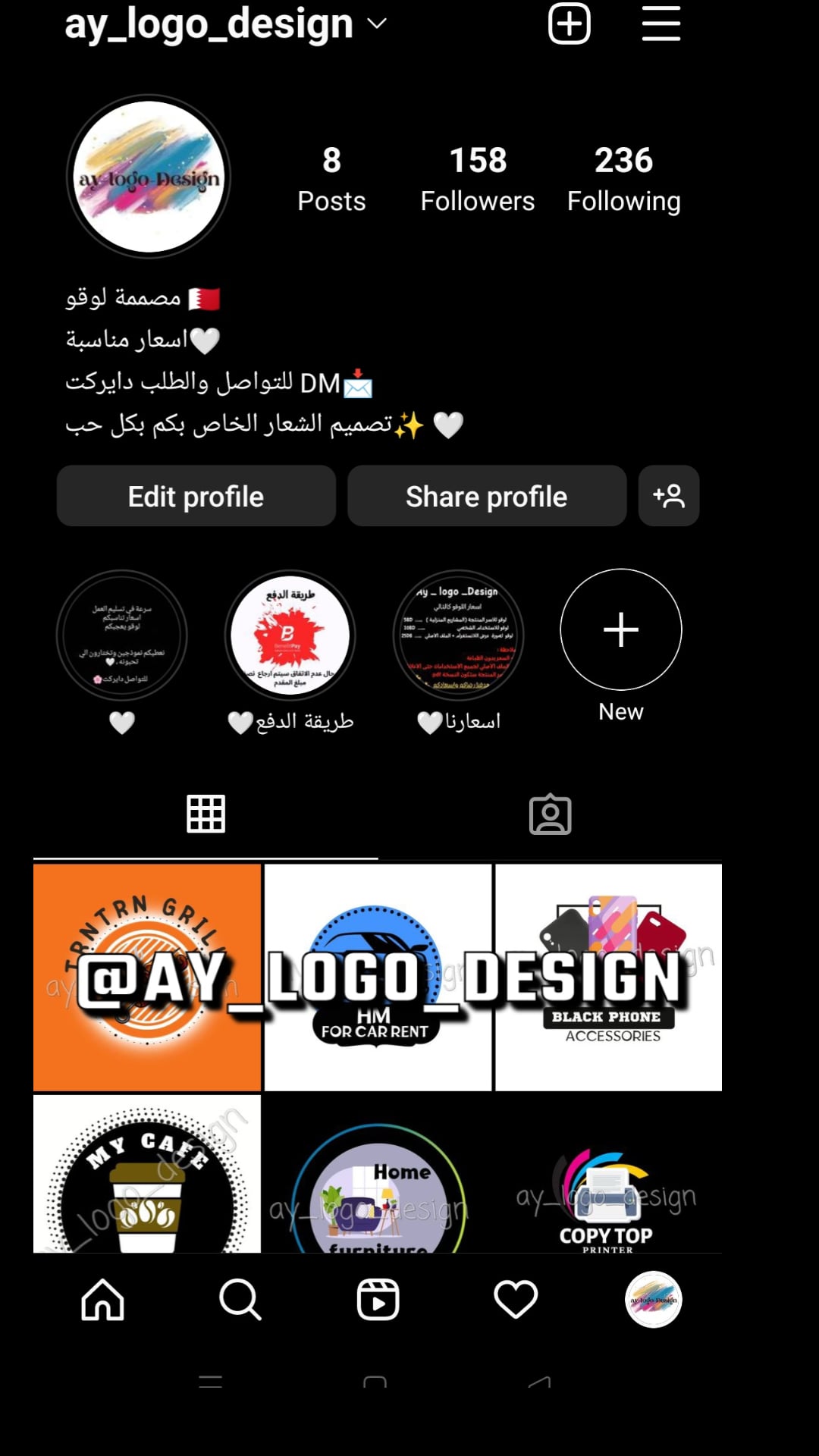Viewport: 819px width, 1456px height.
Task: Open Search and explore
Action: point(240,1300)
